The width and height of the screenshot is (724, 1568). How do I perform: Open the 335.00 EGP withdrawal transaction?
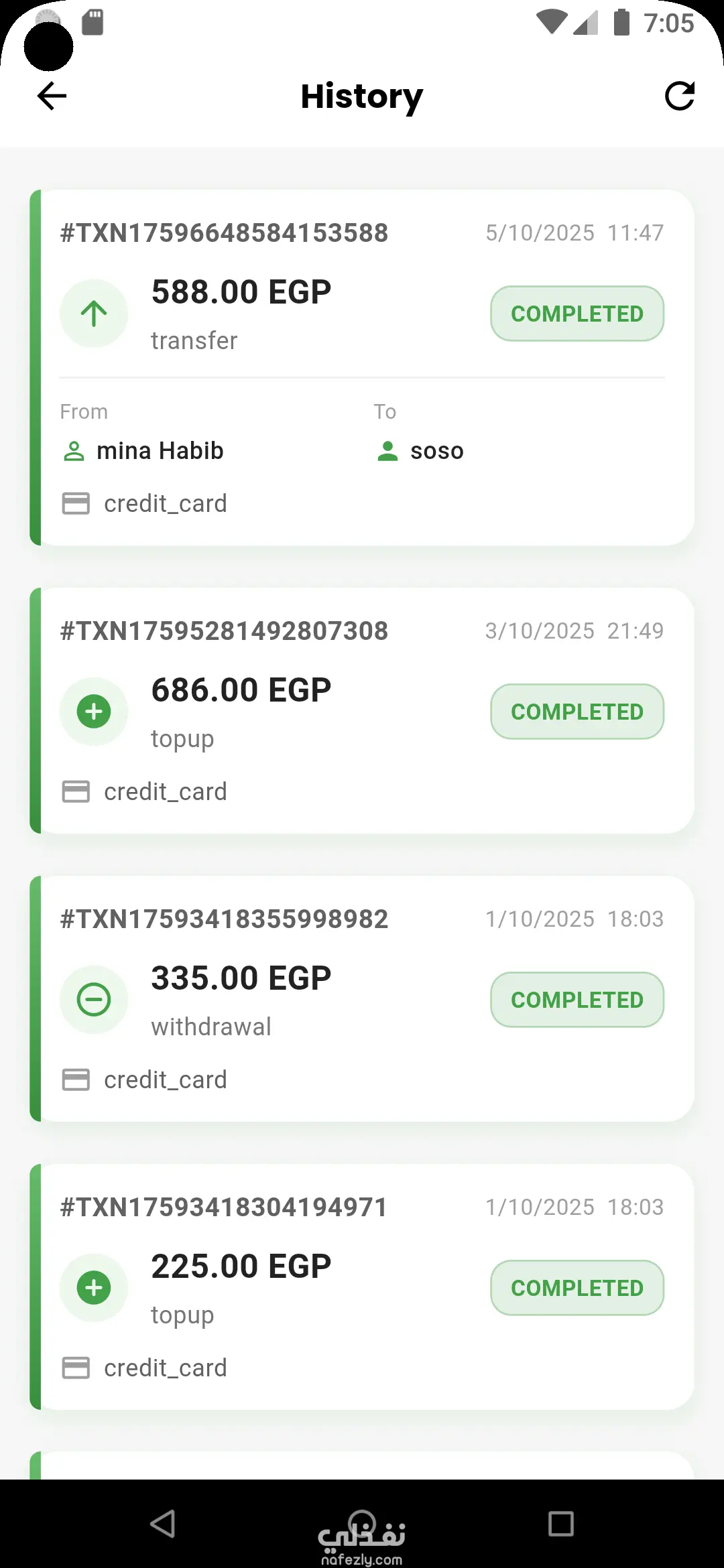coord(362,998)
